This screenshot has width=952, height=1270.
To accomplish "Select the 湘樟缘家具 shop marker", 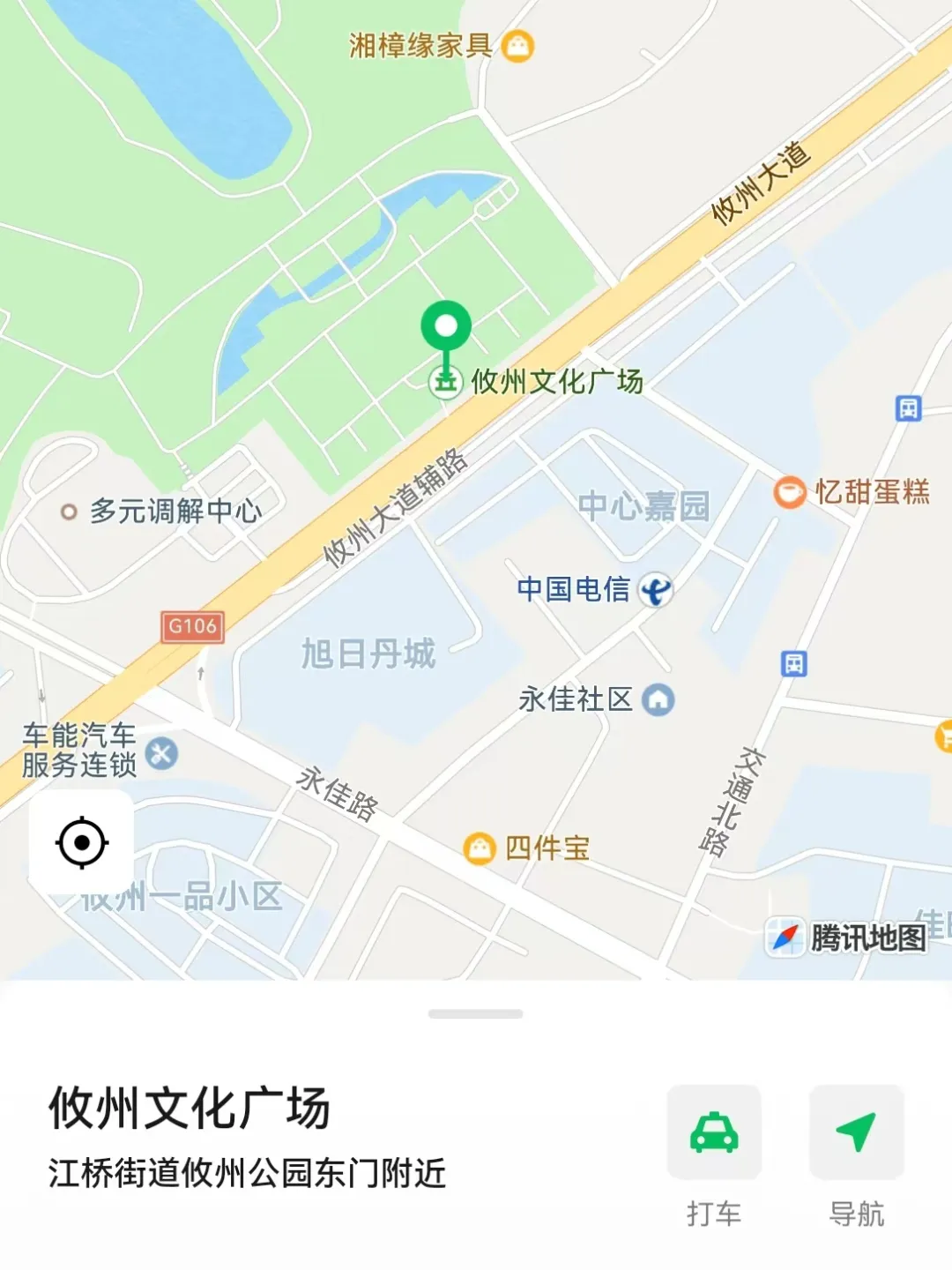I will click(x=517, y=46).
